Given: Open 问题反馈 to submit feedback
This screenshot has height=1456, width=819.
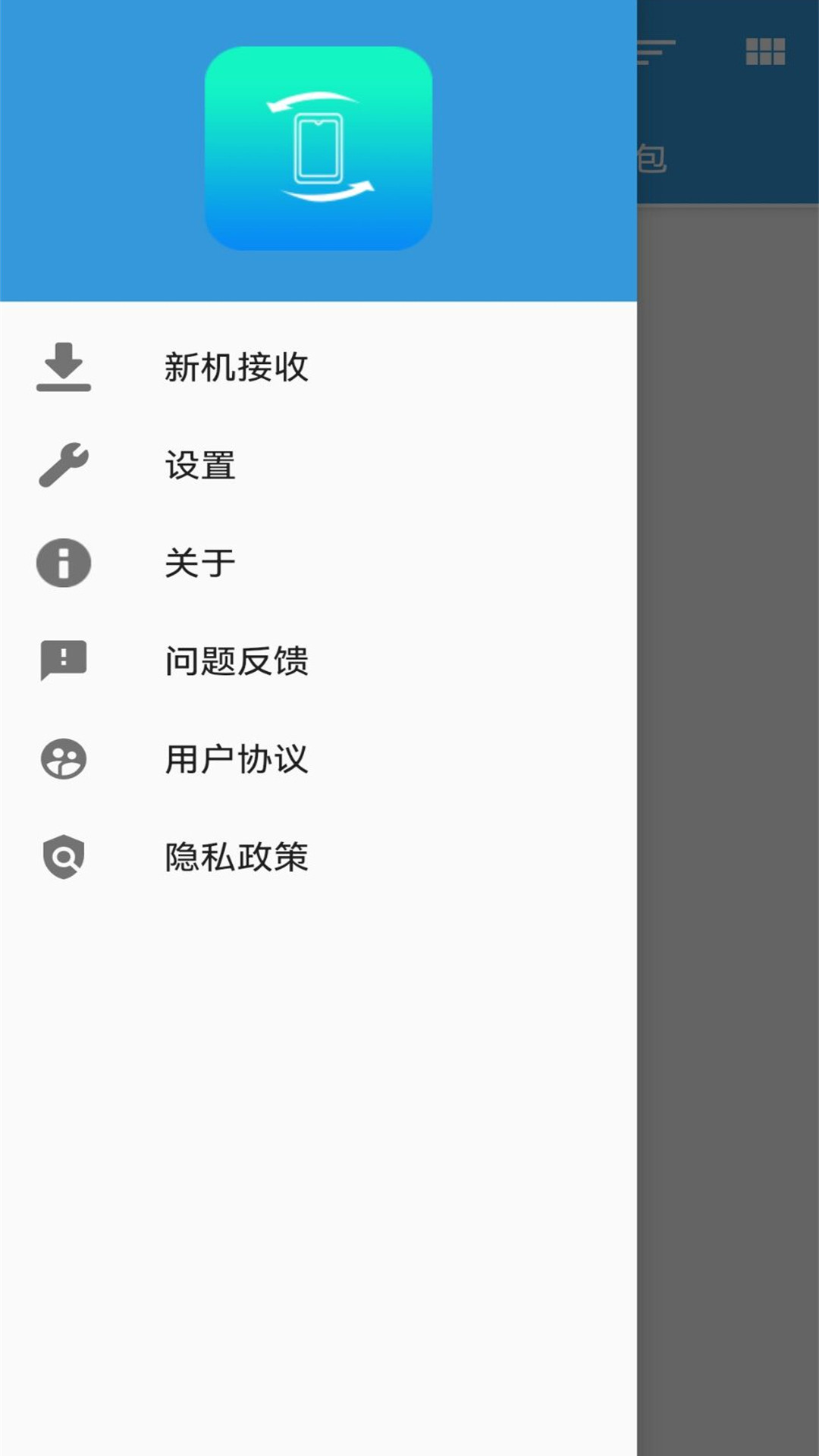Looking at the screenshot, I should click(x=237, y=661).
